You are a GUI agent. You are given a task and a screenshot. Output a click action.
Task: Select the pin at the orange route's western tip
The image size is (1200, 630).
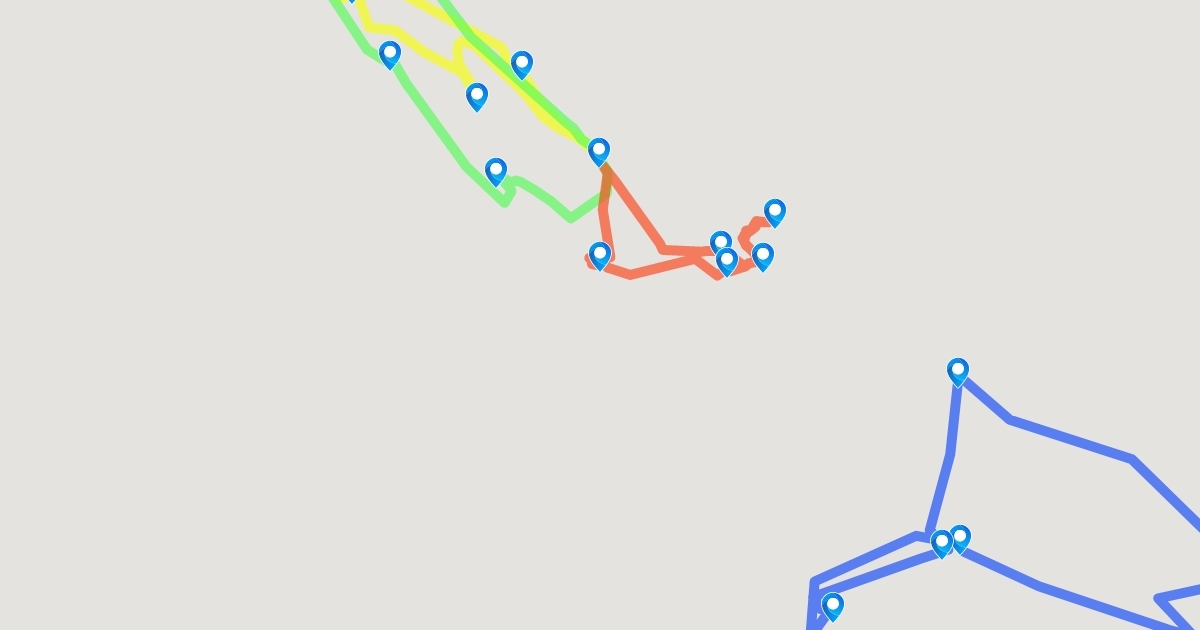[600, 255]
